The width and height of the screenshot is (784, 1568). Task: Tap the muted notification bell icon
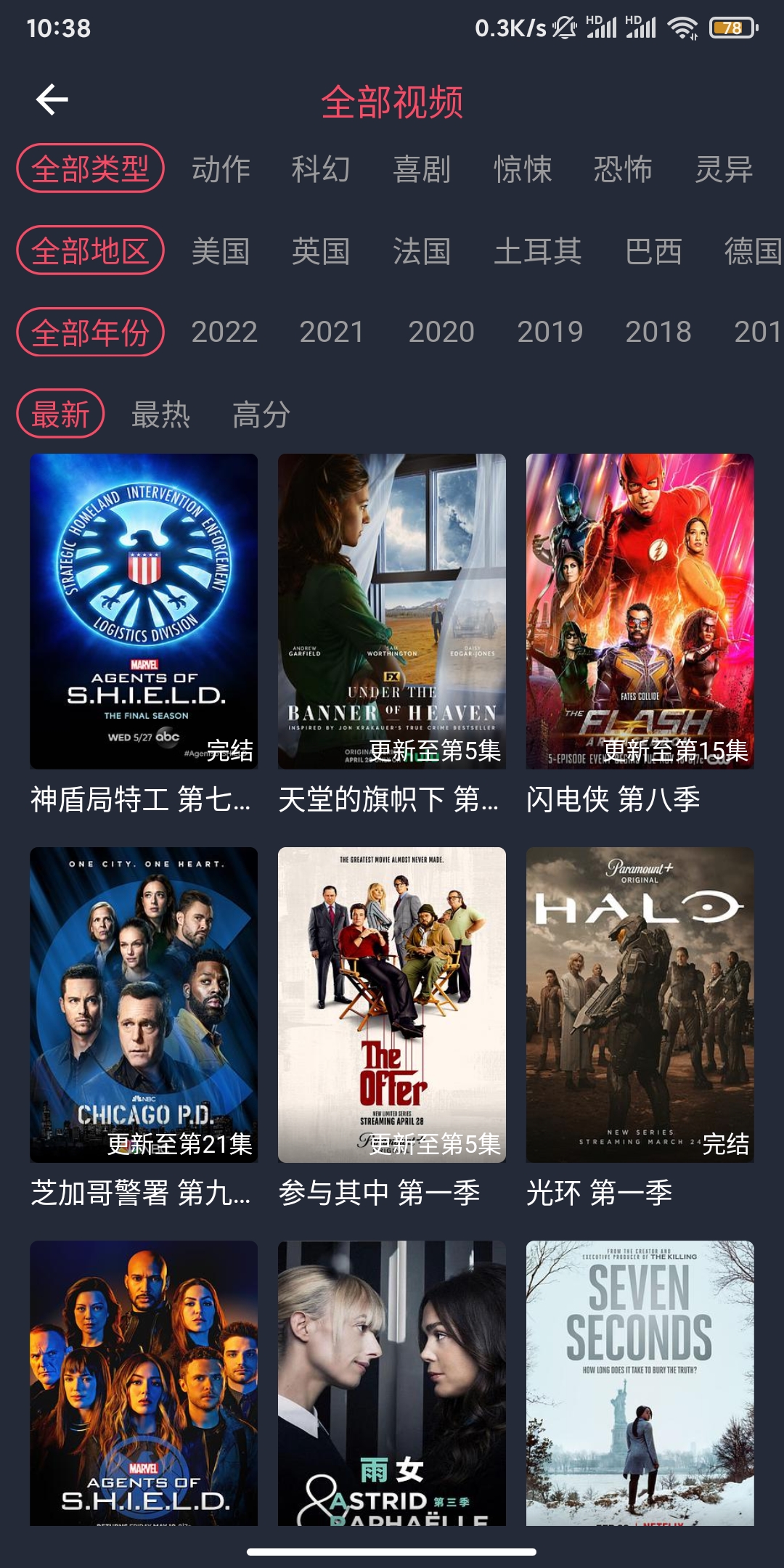click(x=563, y=28)
